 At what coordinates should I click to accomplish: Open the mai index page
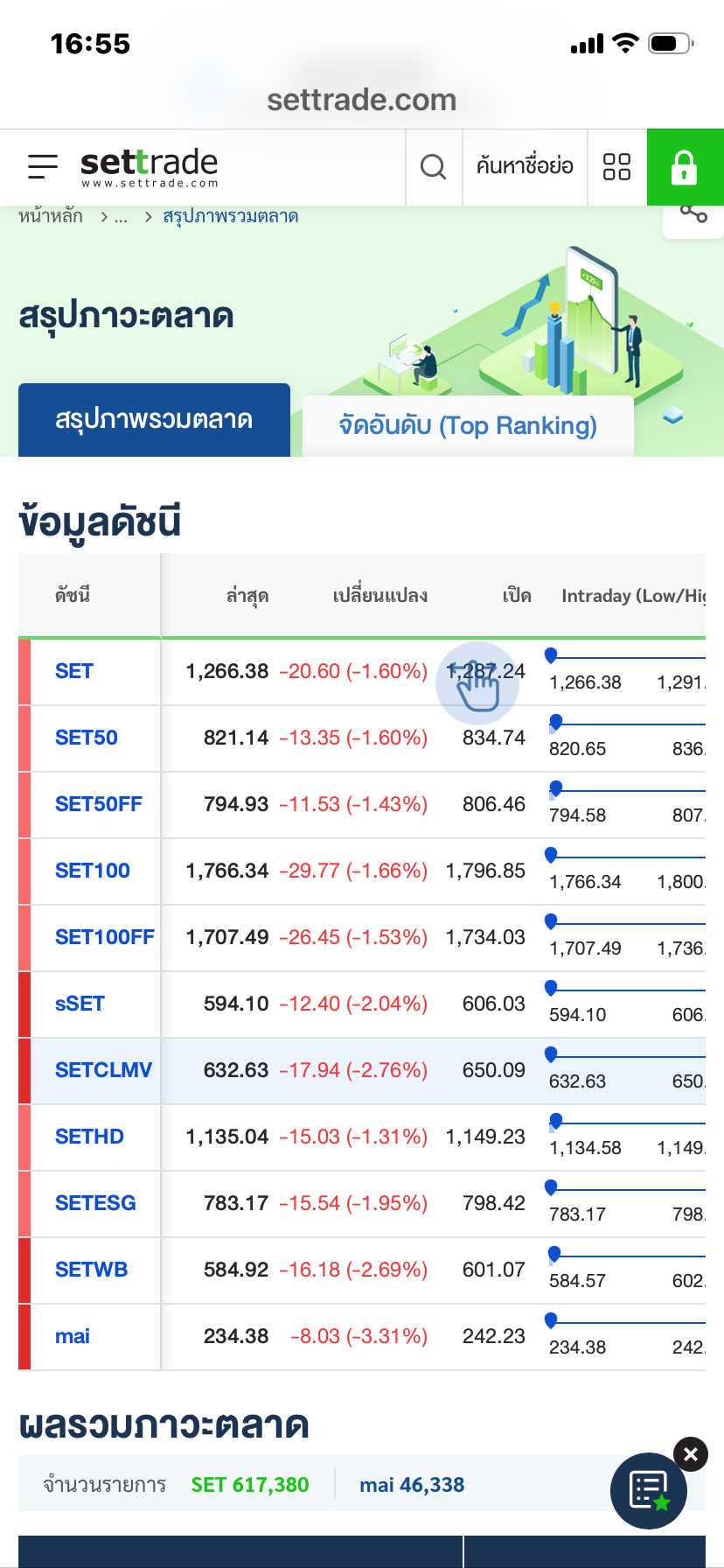point(73,1336)
